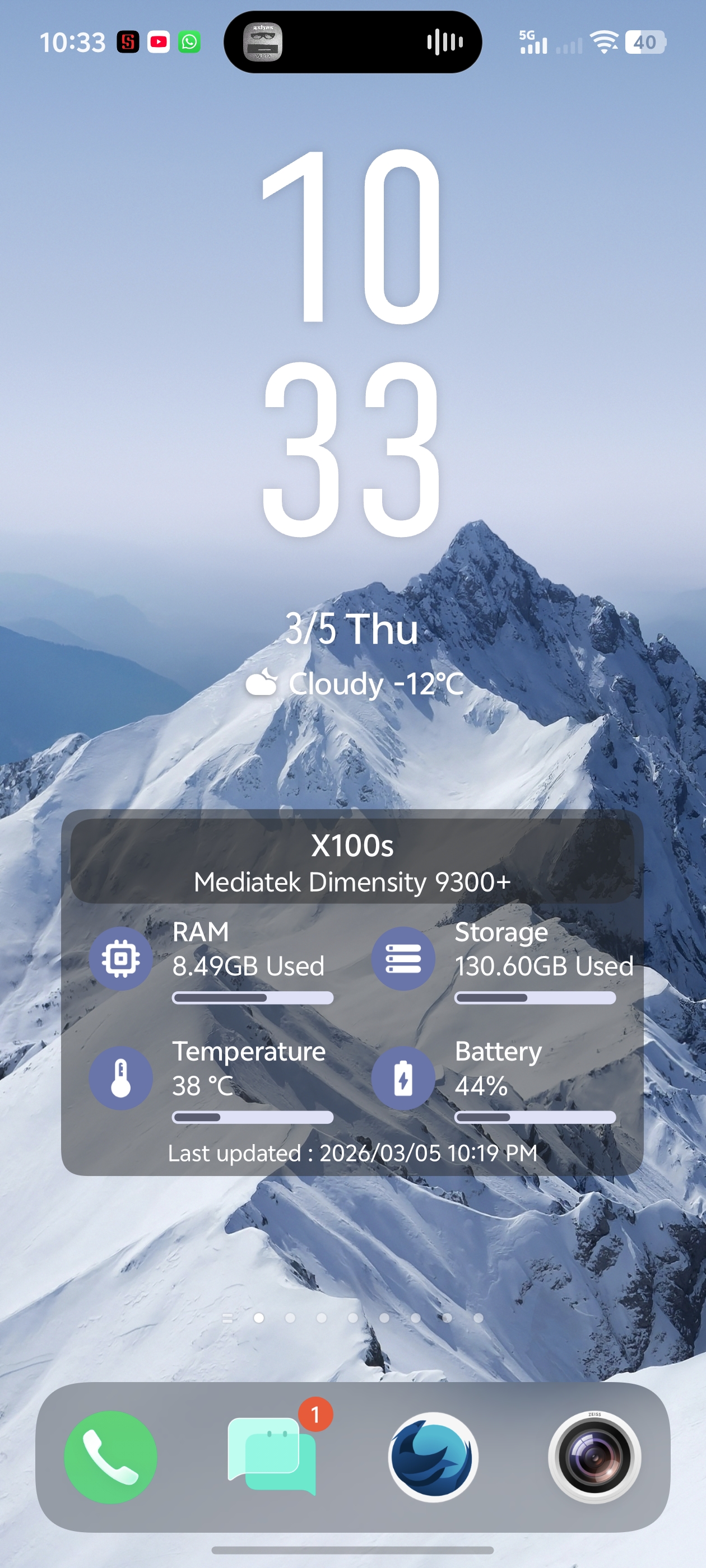
Task: Open the Messages app with one unread
Action: (272, 1457)
